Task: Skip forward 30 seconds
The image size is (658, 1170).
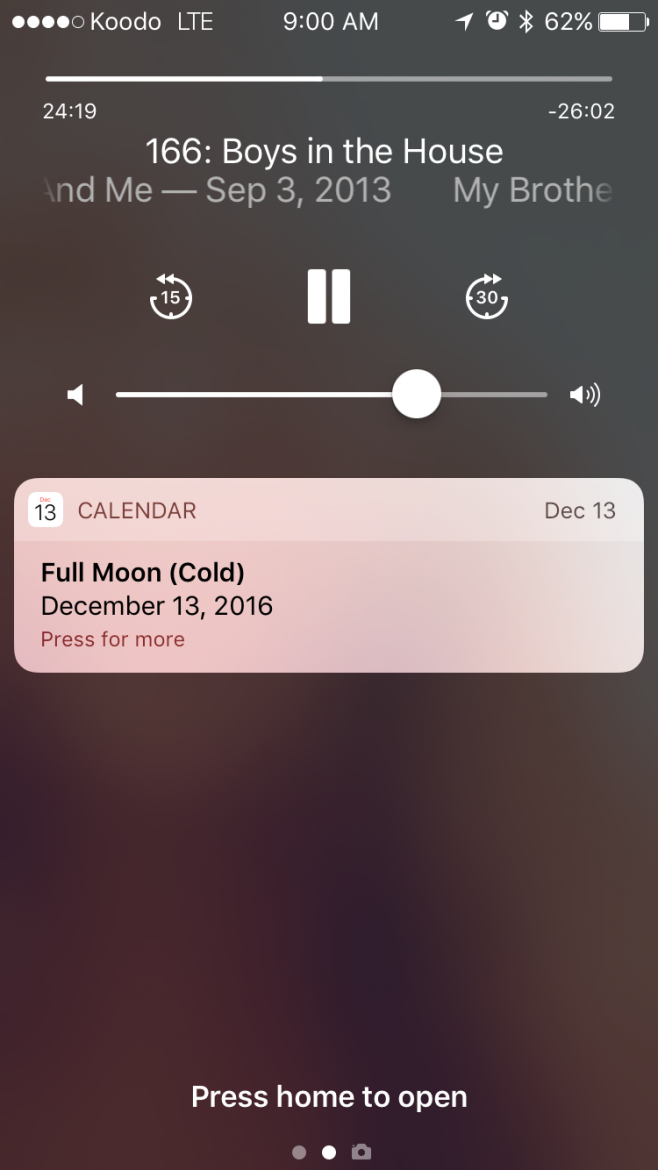Action: pyautogui.click(x=487, y=296)
